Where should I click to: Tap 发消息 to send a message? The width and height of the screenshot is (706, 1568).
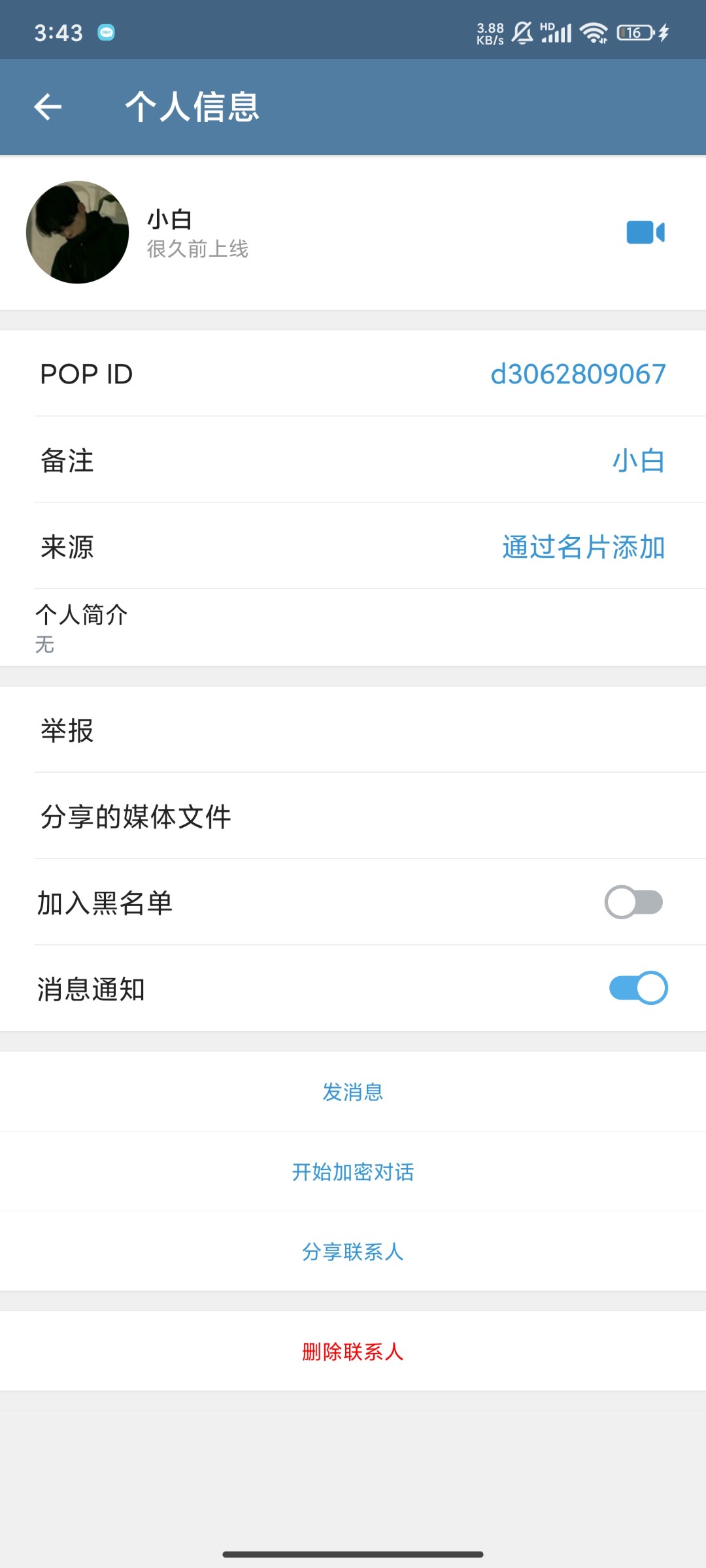353,1092
